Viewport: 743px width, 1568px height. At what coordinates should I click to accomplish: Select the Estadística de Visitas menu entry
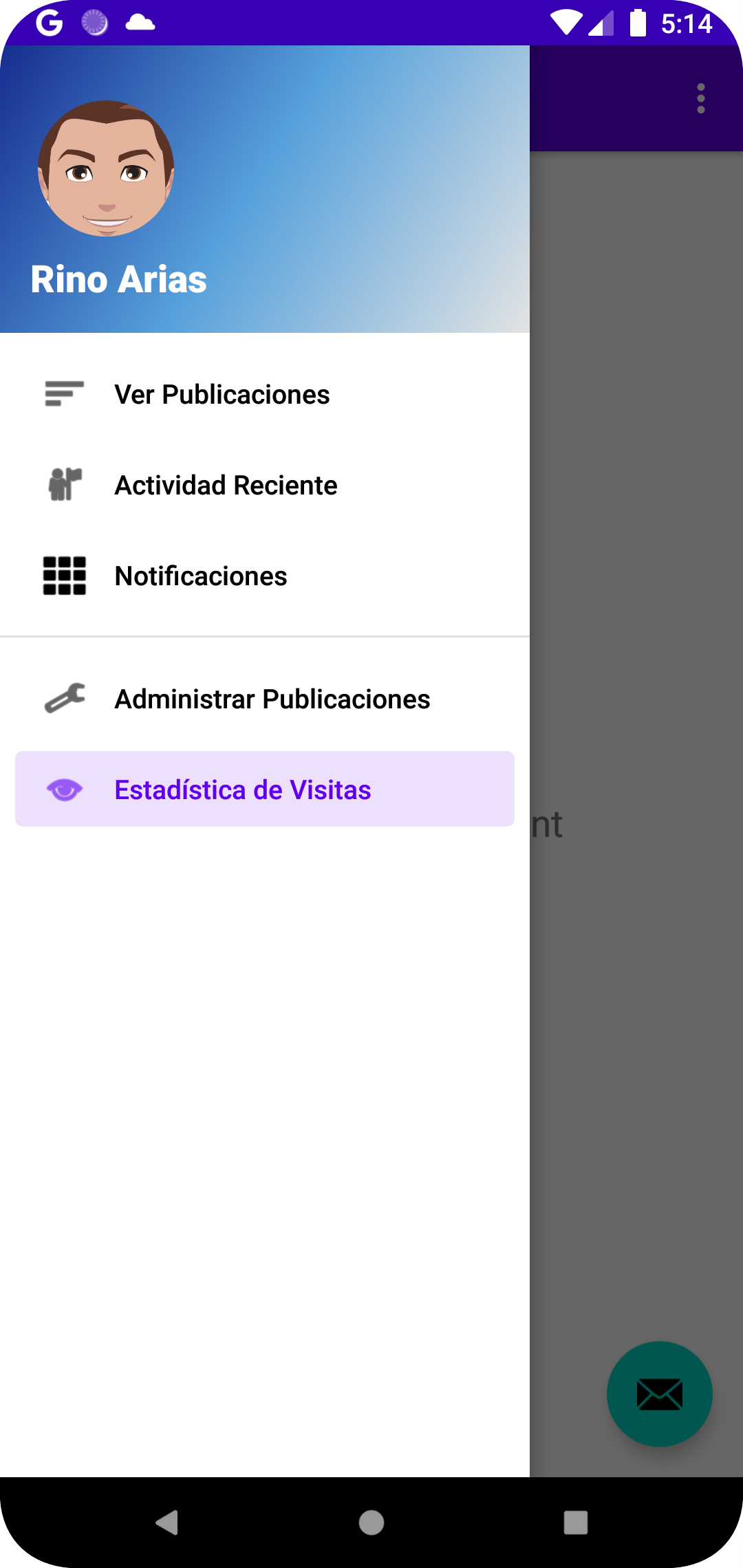[x=242, y=790]
